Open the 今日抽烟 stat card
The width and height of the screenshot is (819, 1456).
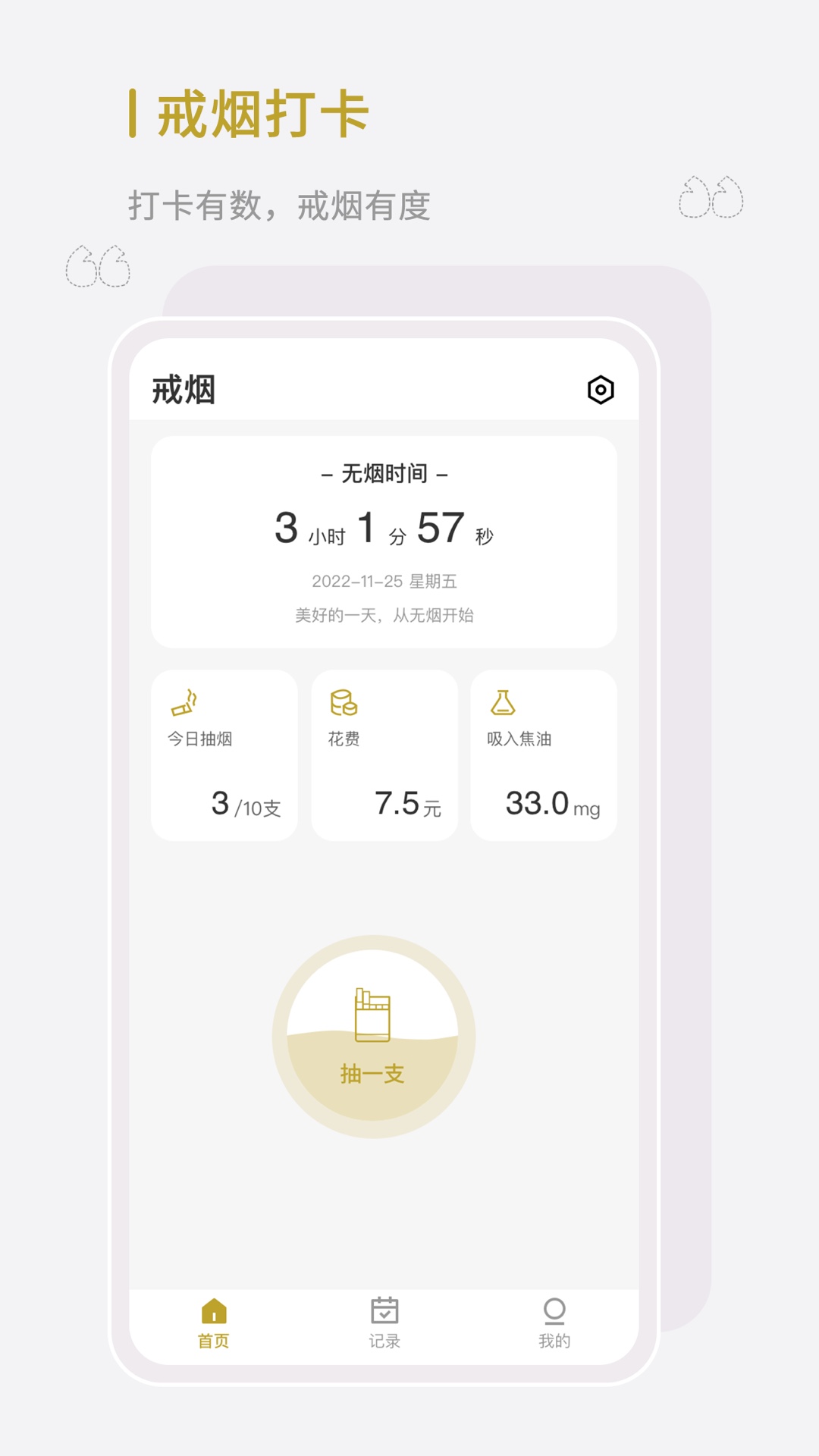point(224,755)
